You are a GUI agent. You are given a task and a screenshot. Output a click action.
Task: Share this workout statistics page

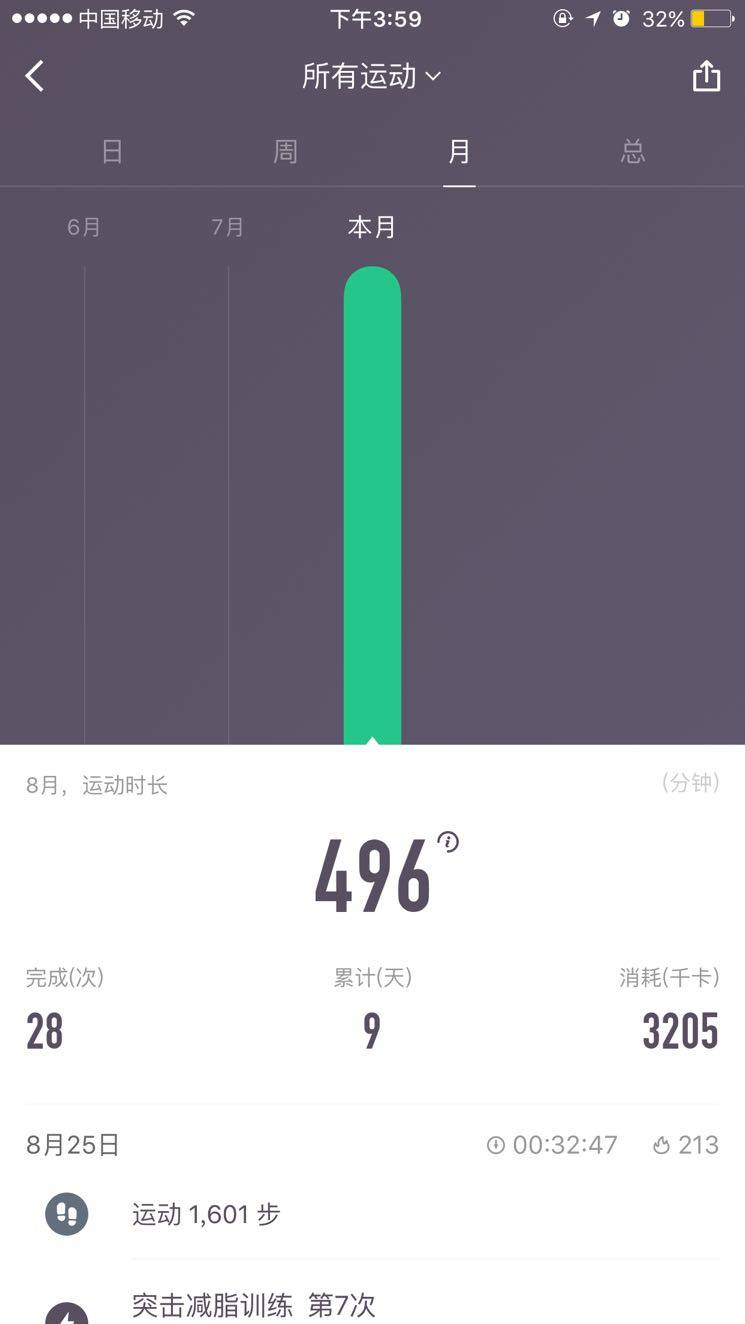706,76
